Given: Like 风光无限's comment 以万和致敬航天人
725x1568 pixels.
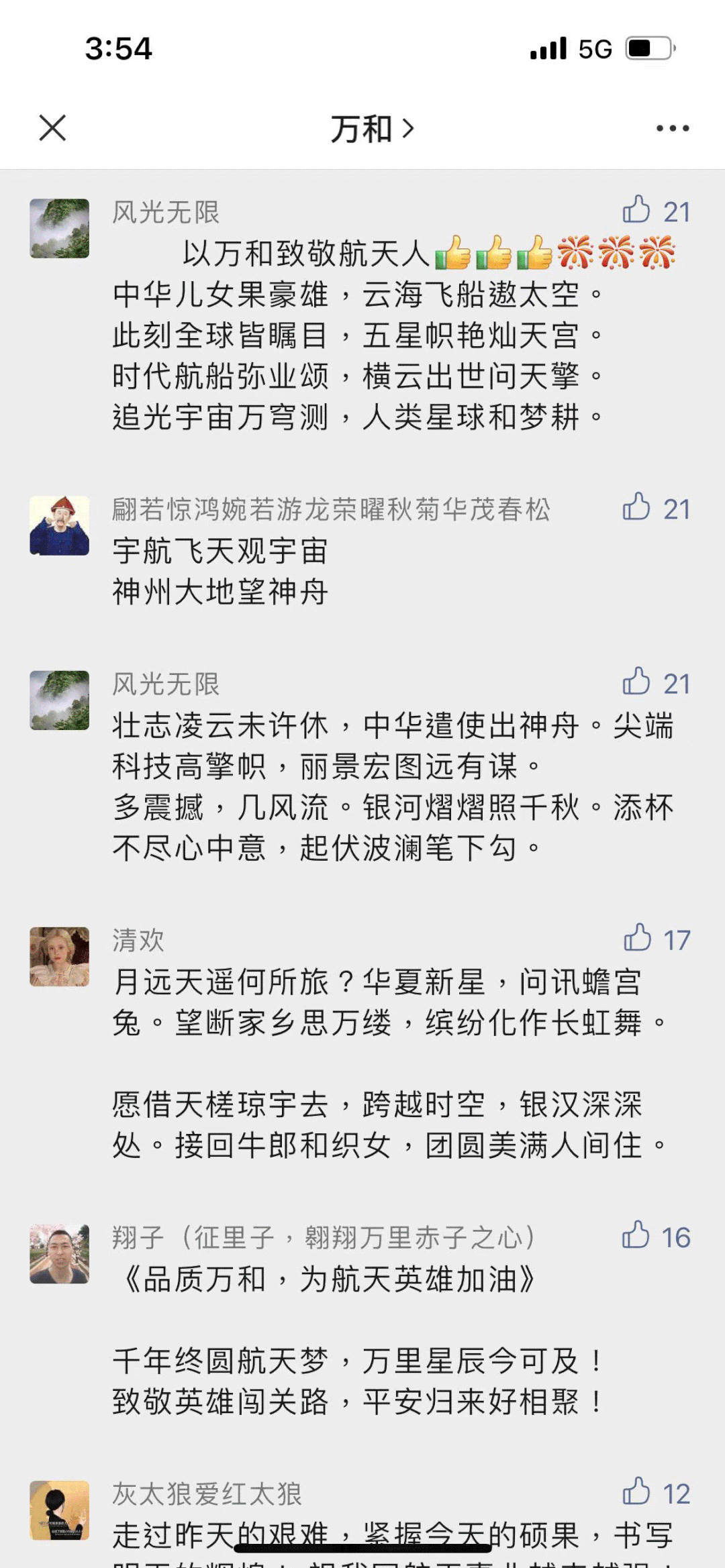Looking at the screenshot, I should pyautogui.click(x=636, y=211).
